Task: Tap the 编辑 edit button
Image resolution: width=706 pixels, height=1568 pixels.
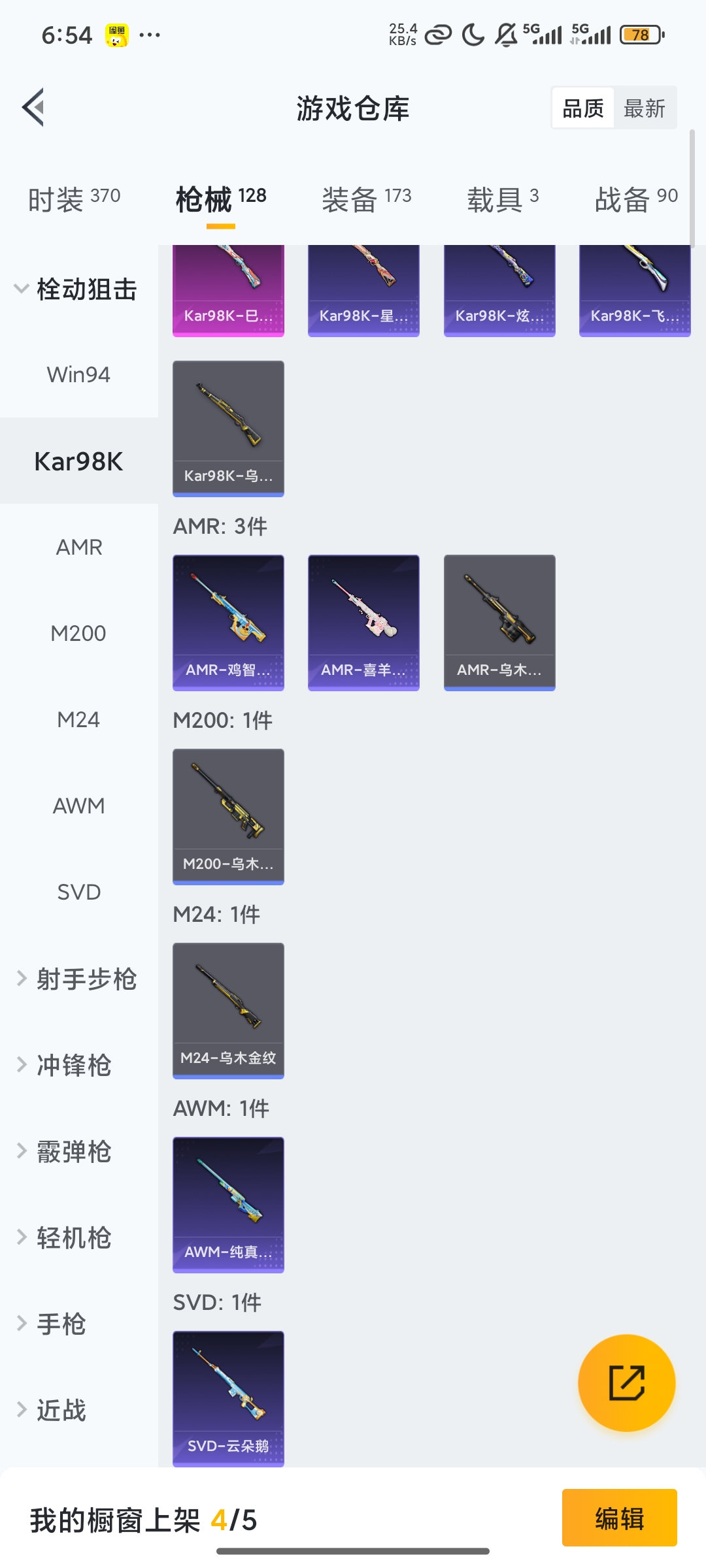Action: [619, 1518]
